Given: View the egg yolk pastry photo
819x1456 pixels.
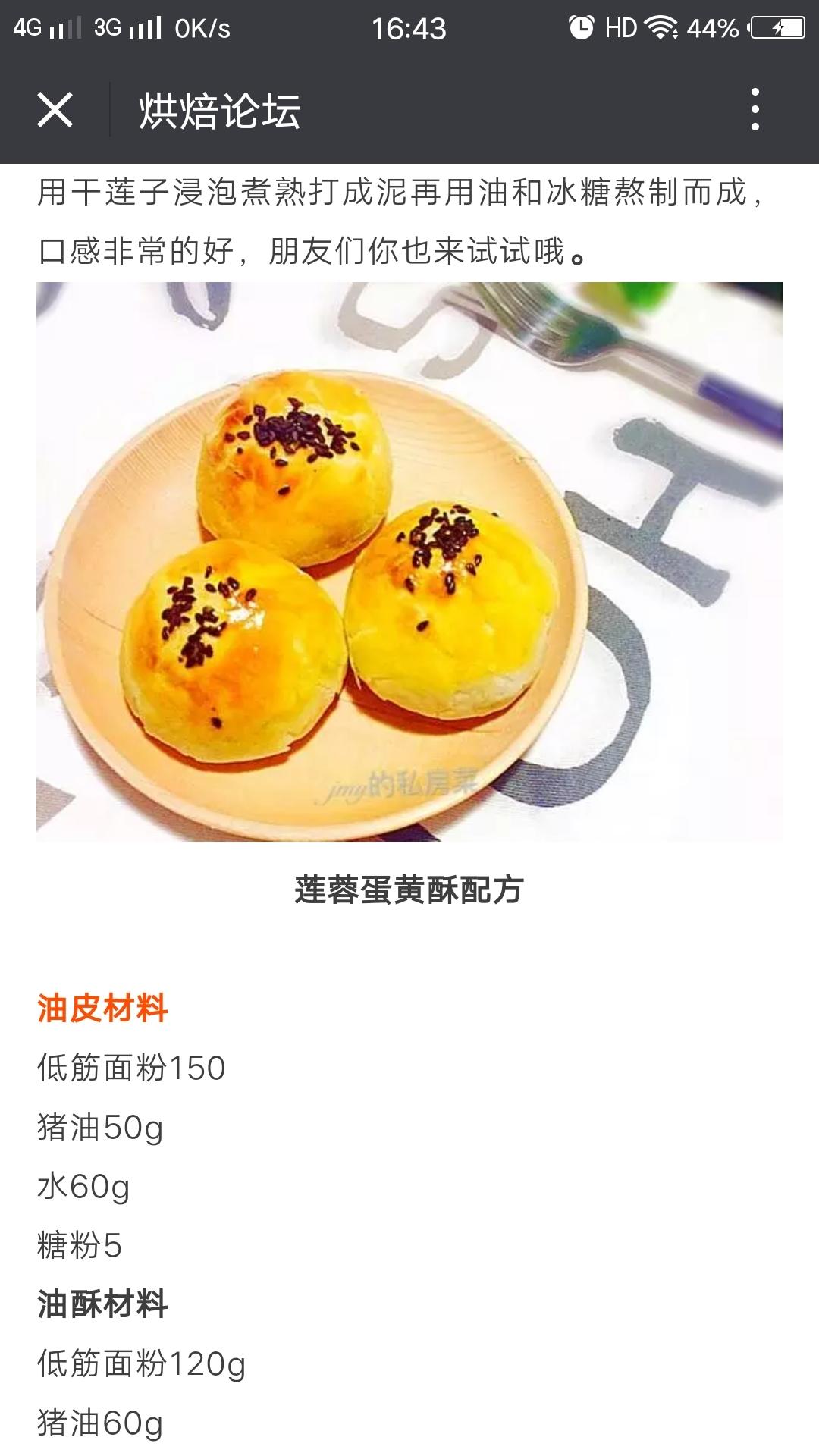Looking at the screenshot, I should click(409, 561).
